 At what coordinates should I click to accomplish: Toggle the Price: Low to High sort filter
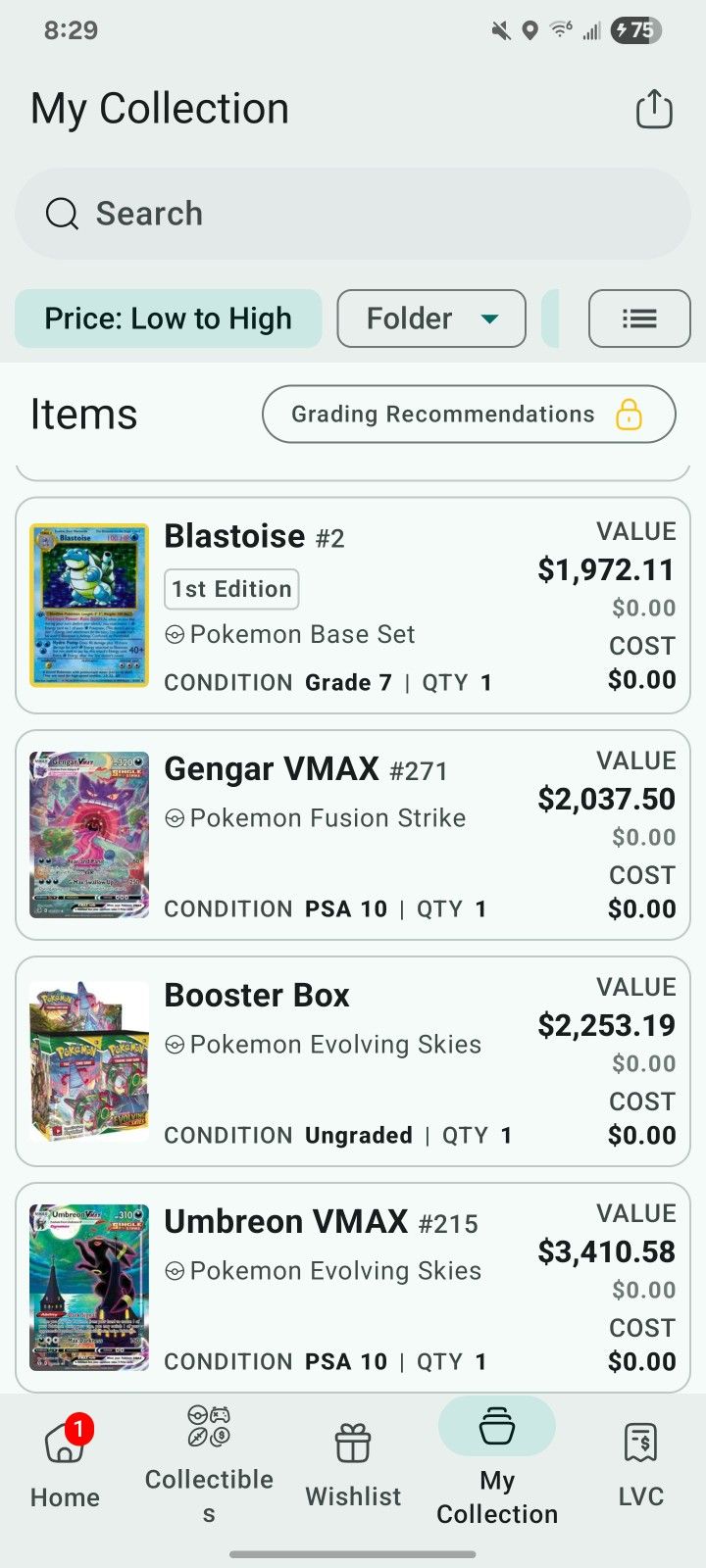tap(168, 318)
